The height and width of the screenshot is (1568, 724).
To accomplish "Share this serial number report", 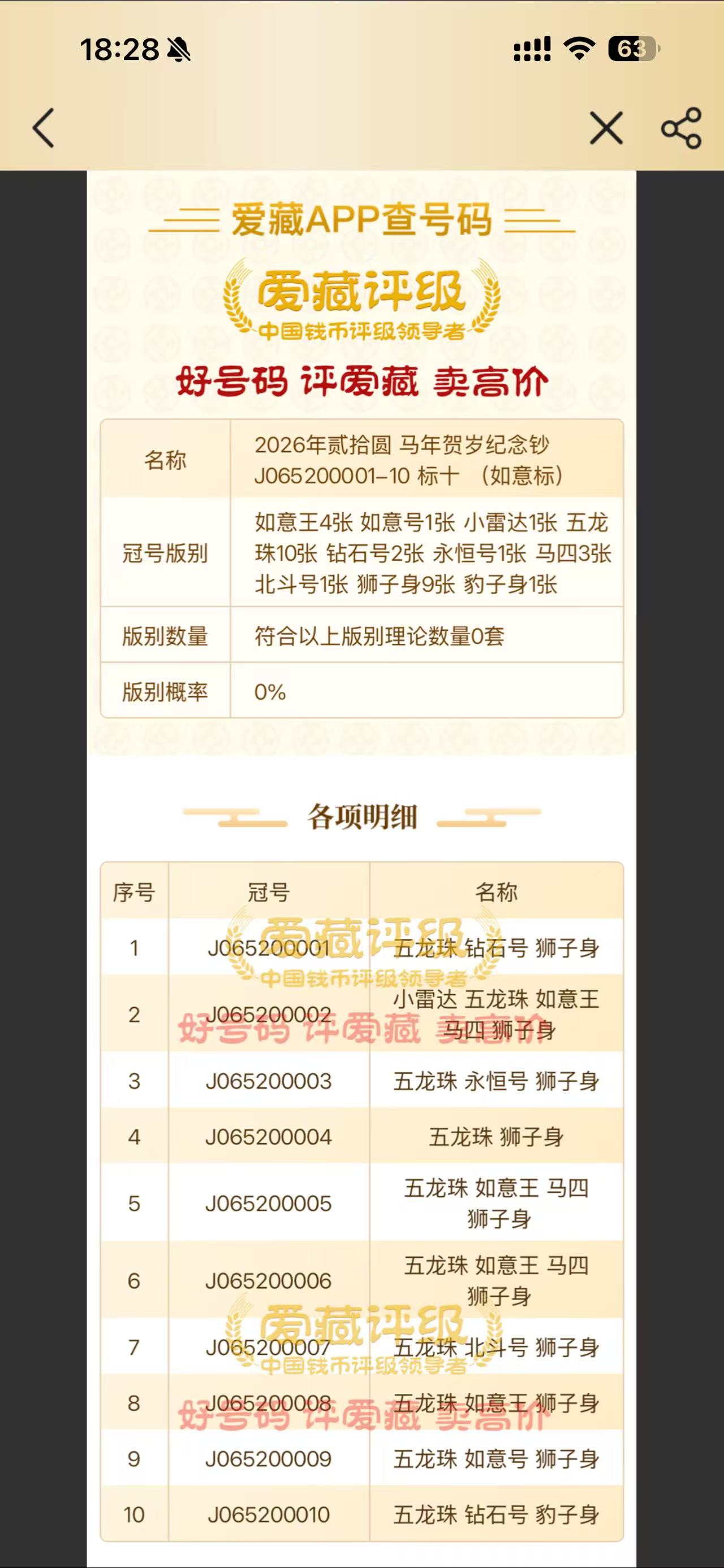I will 682,128.
